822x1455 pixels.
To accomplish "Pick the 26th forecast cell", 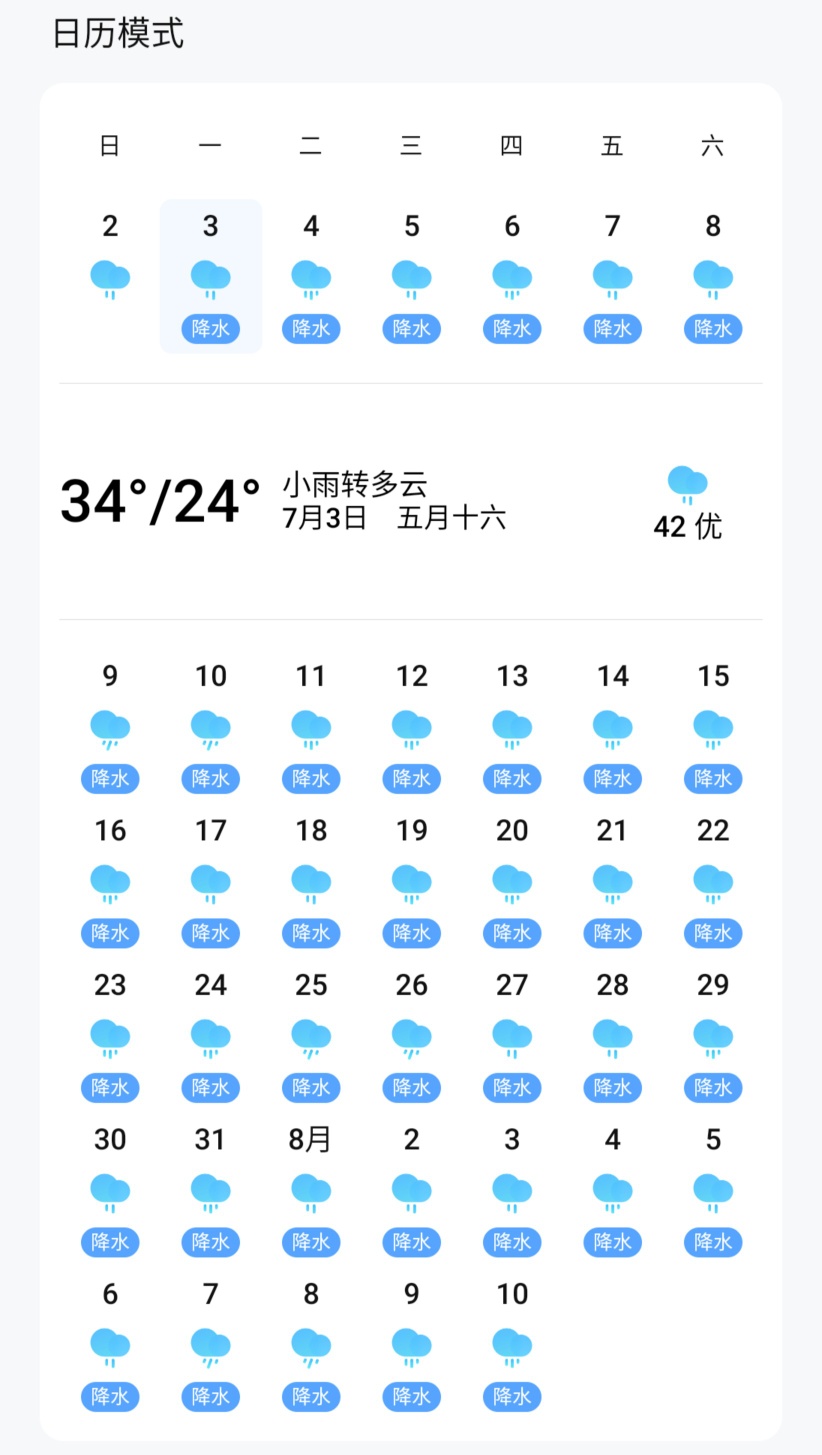I will [x=411, y=1036].
